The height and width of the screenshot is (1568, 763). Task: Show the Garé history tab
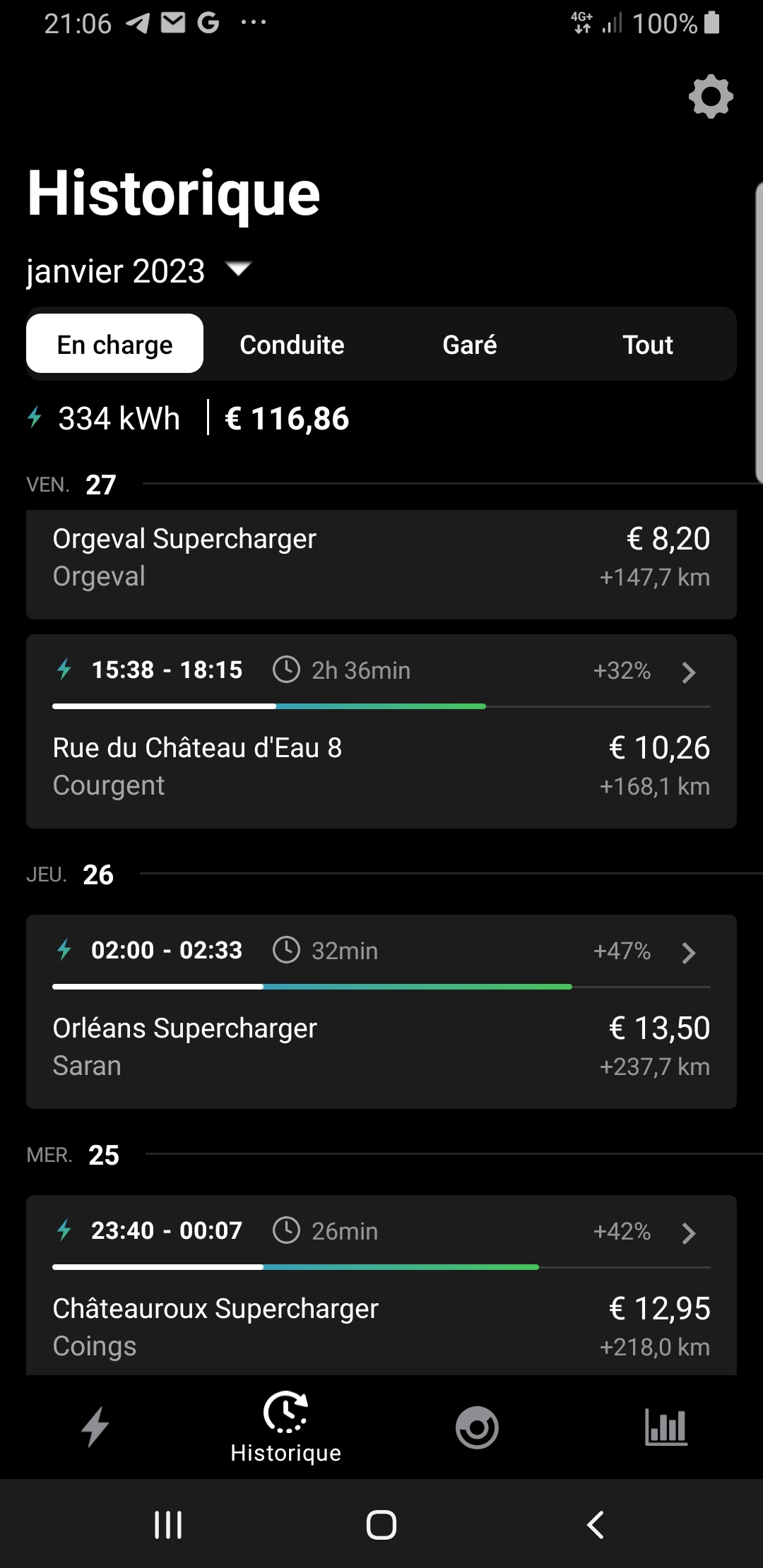pyautogui.click(x=470, y=345)
